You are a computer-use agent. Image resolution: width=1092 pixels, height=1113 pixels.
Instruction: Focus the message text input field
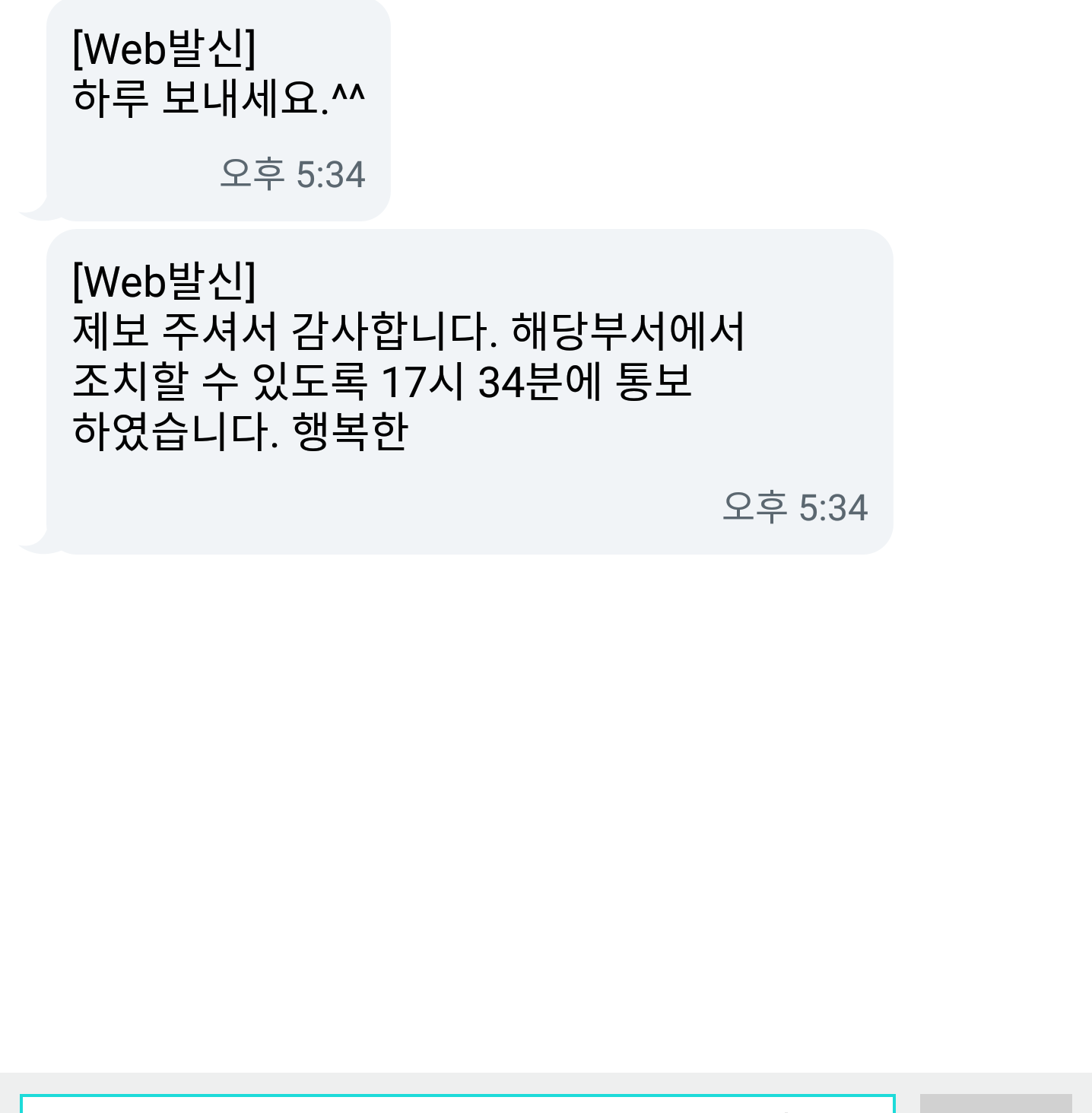pos(456,1104)
